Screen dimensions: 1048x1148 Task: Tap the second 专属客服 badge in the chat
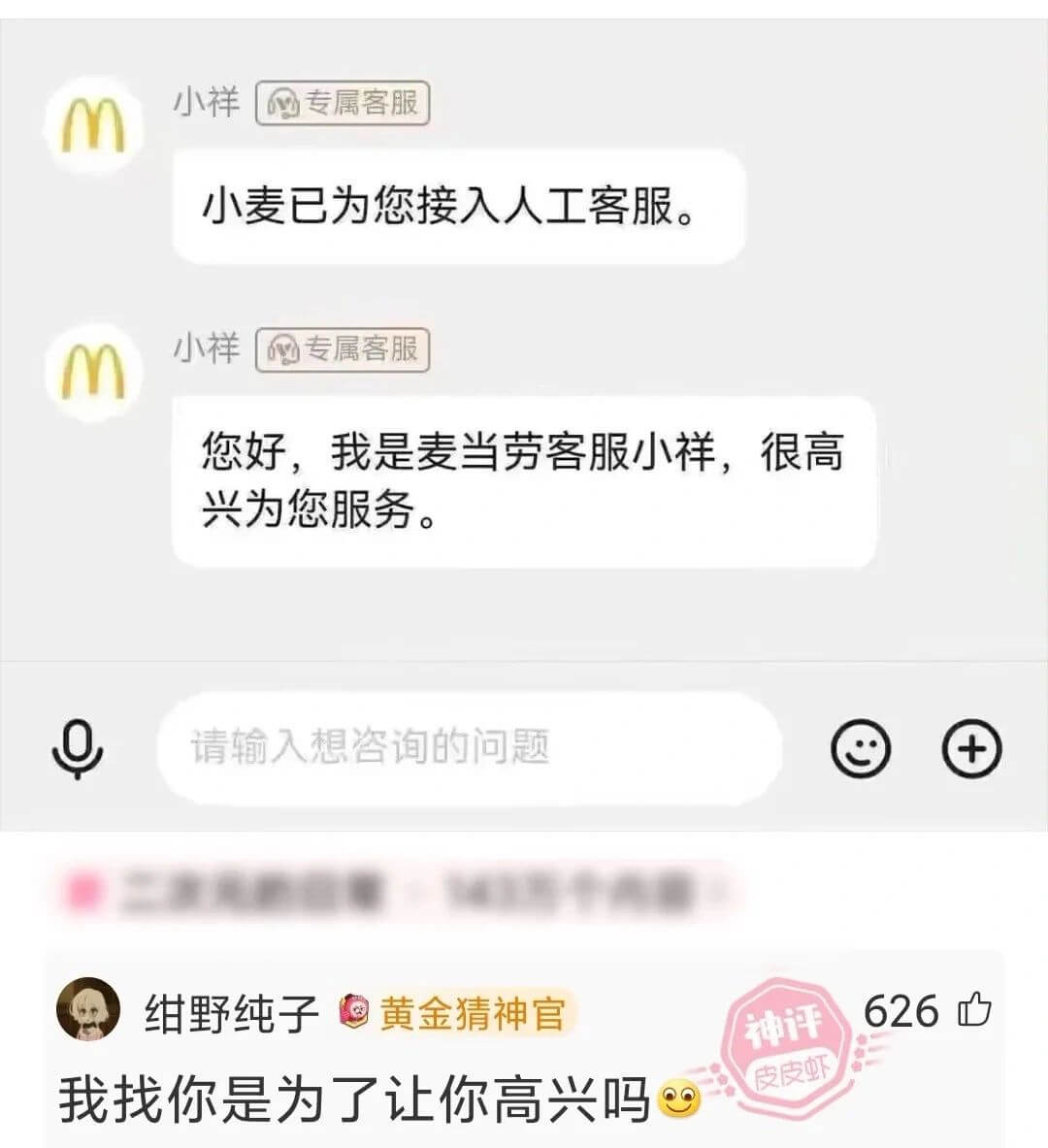pos(342,351)
